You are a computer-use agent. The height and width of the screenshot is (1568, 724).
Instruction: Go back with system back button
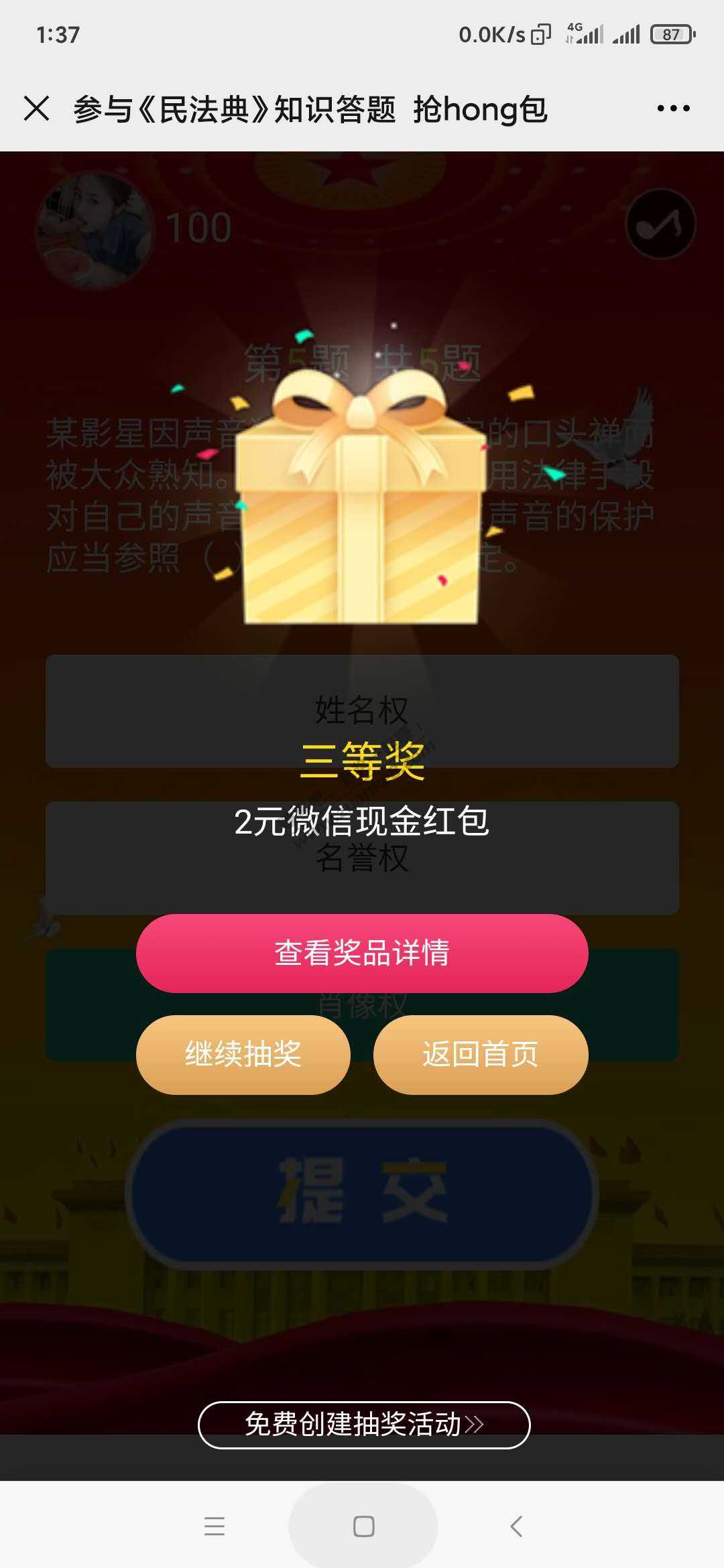(516, 1526)
